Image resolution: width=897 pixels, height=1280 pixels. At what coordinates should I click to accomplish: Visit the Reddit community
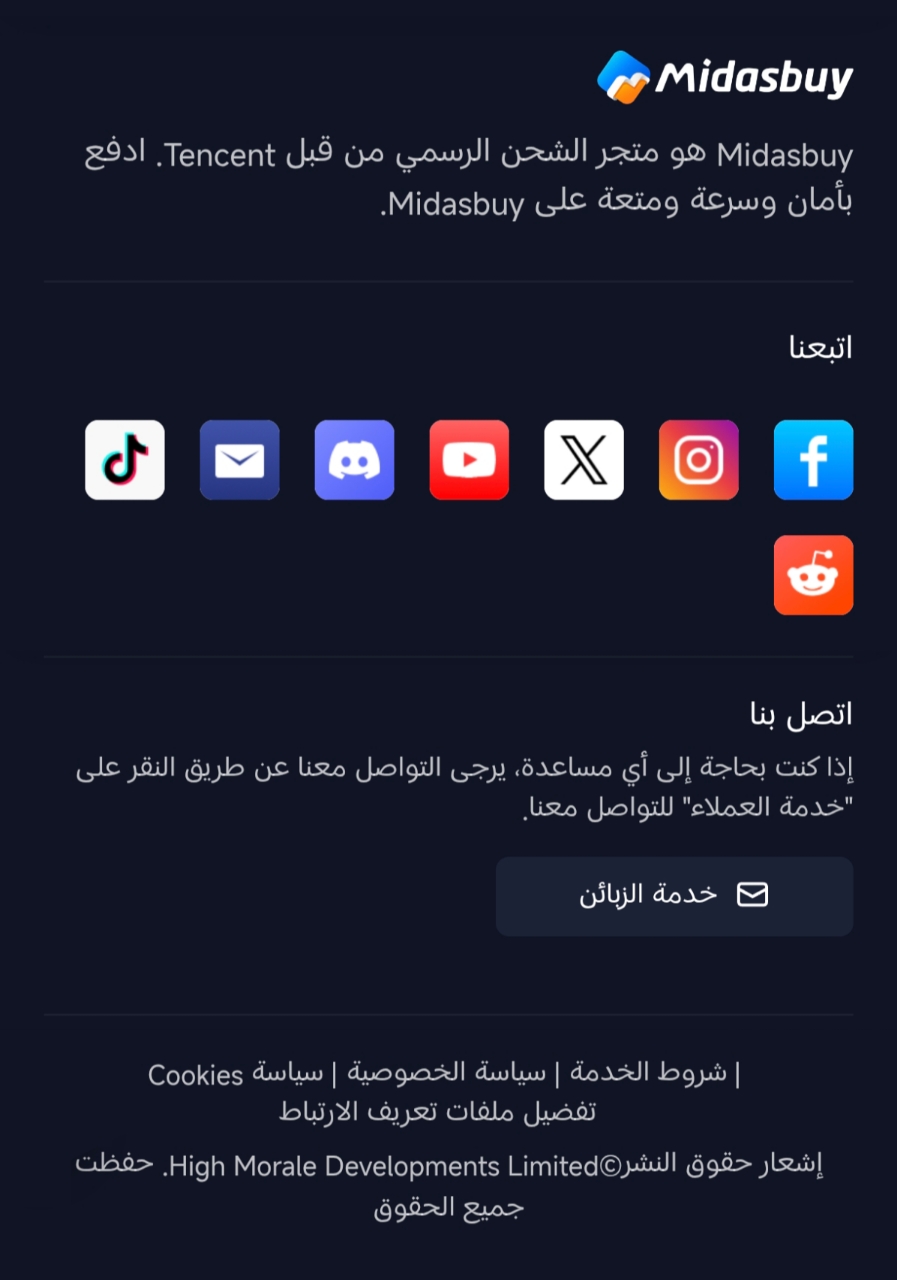pos(813,575)
